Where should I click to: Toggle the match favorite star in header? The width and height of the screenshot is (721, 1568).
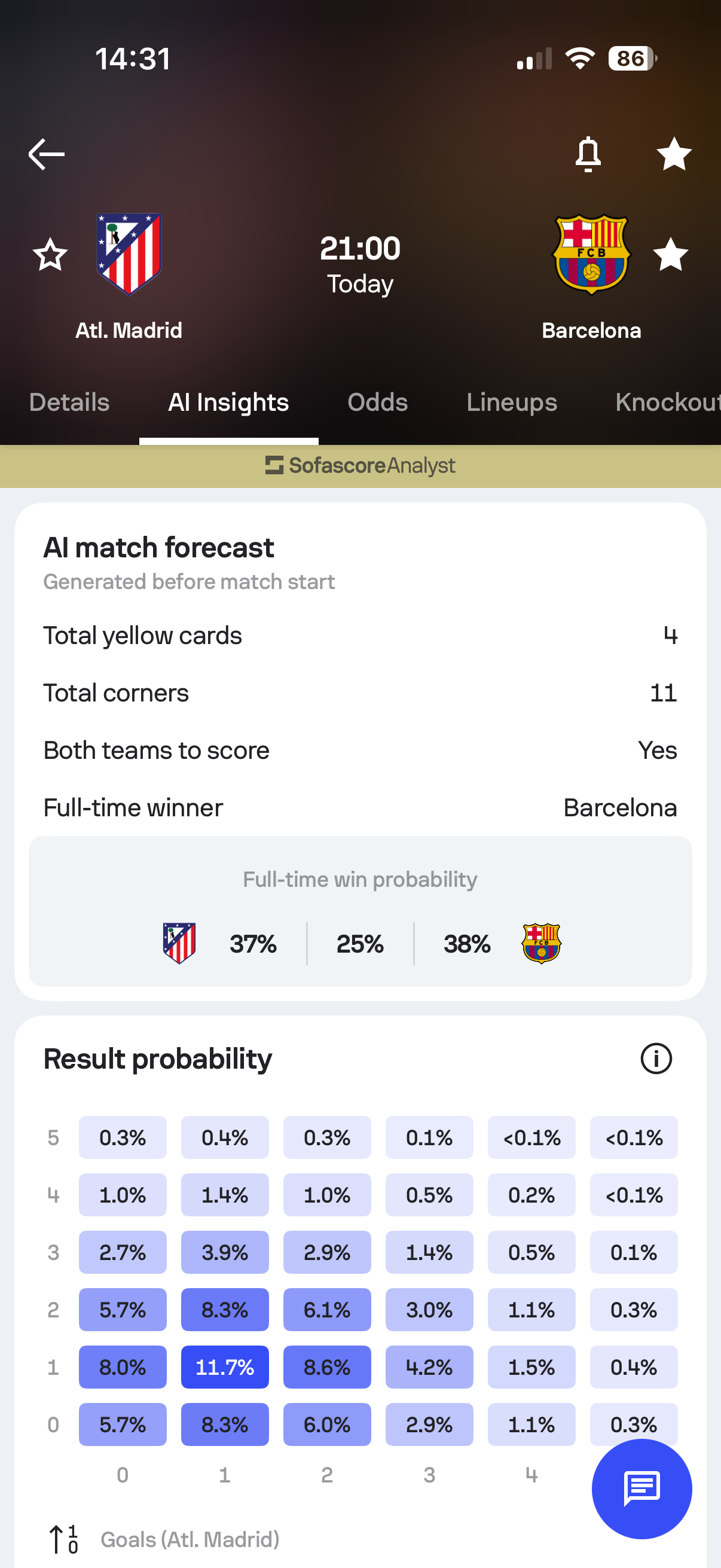(x=674, y=154)
